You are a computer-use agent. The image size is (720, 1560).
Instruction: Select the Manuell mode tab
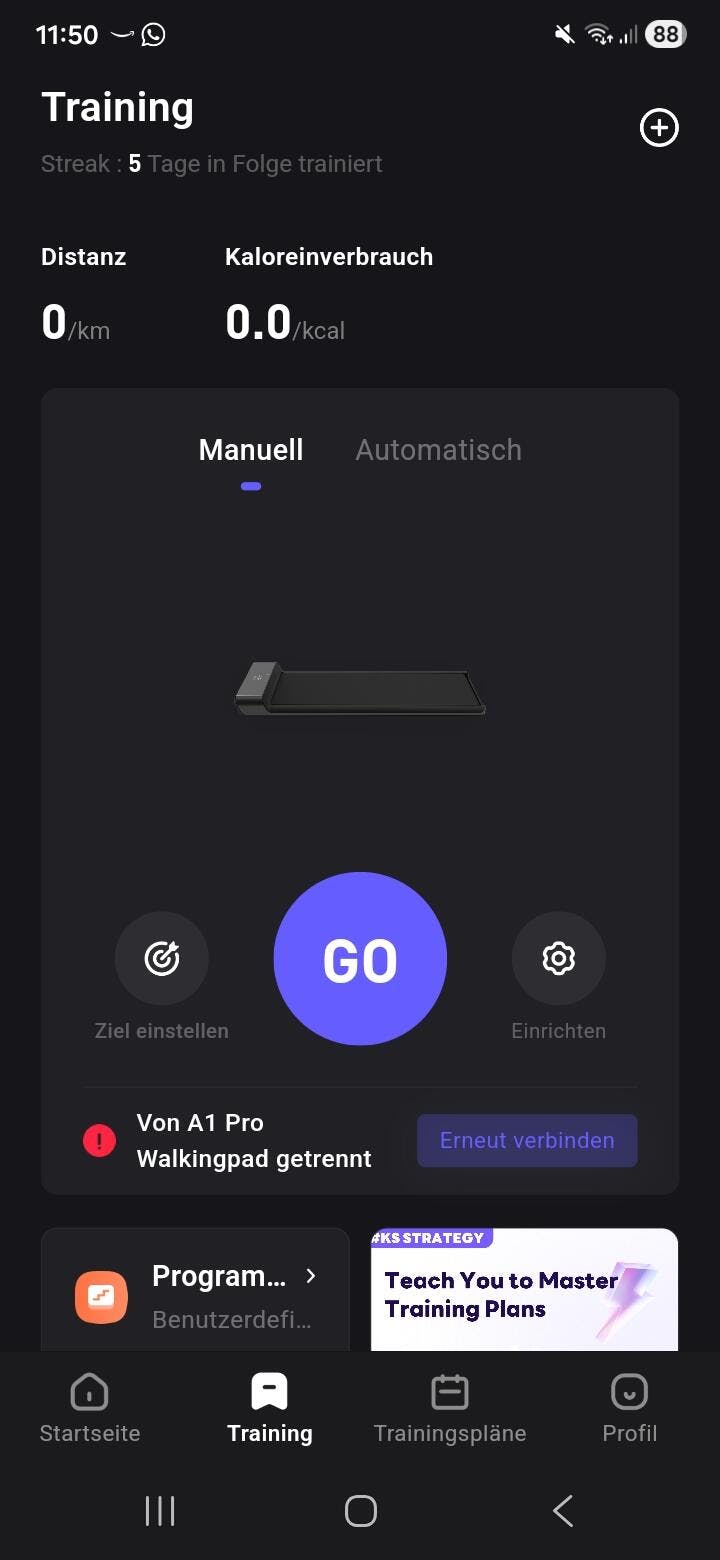click(x=251, y=450)
